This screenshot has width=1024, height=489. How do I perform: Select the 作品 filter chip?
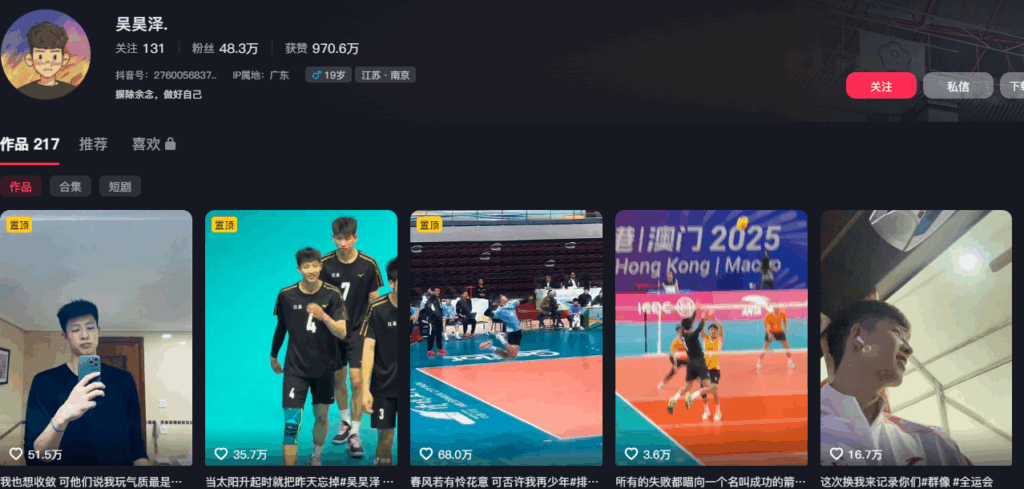tap(21, 186)
